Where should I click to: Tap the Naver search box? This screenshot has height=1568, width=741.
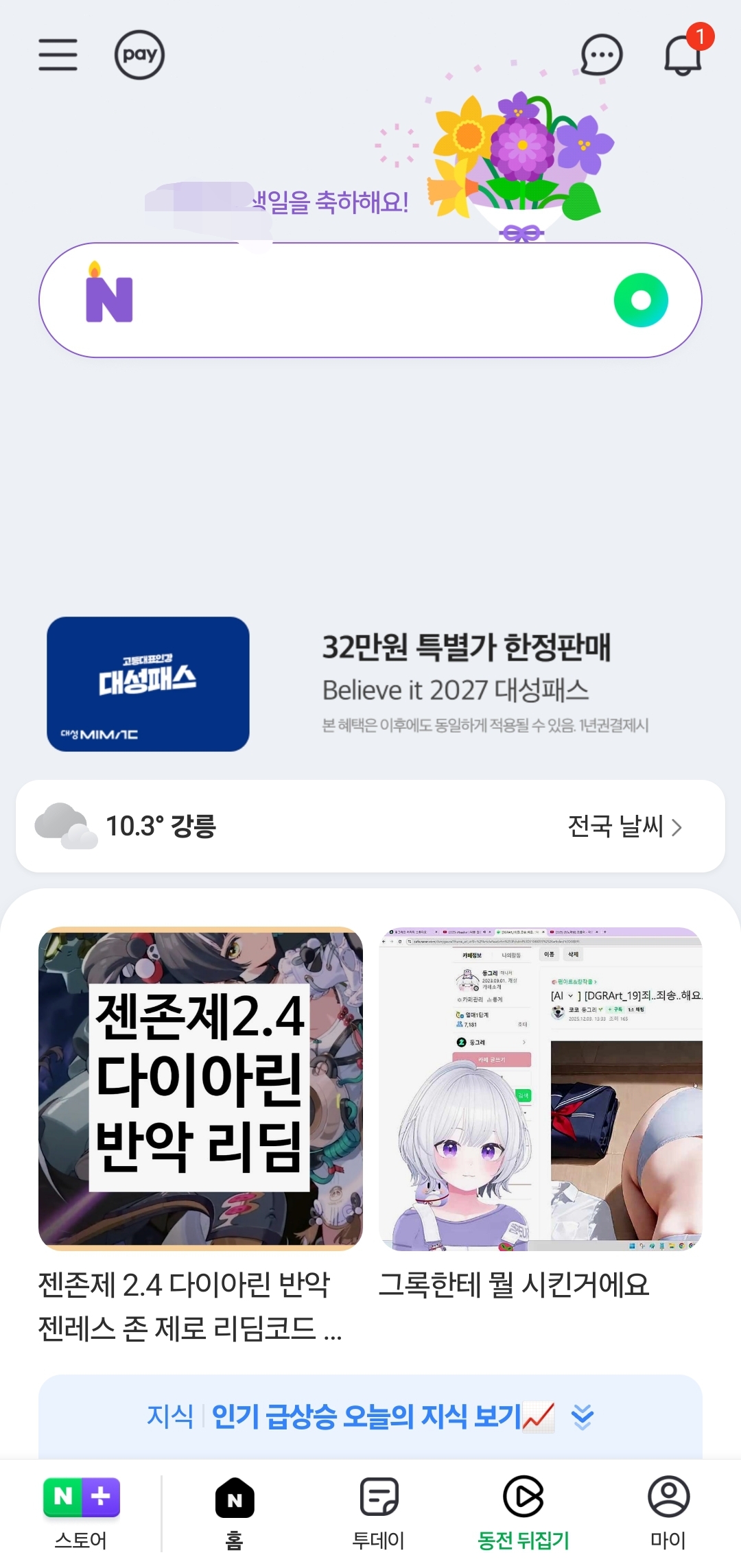pos(370,300)
